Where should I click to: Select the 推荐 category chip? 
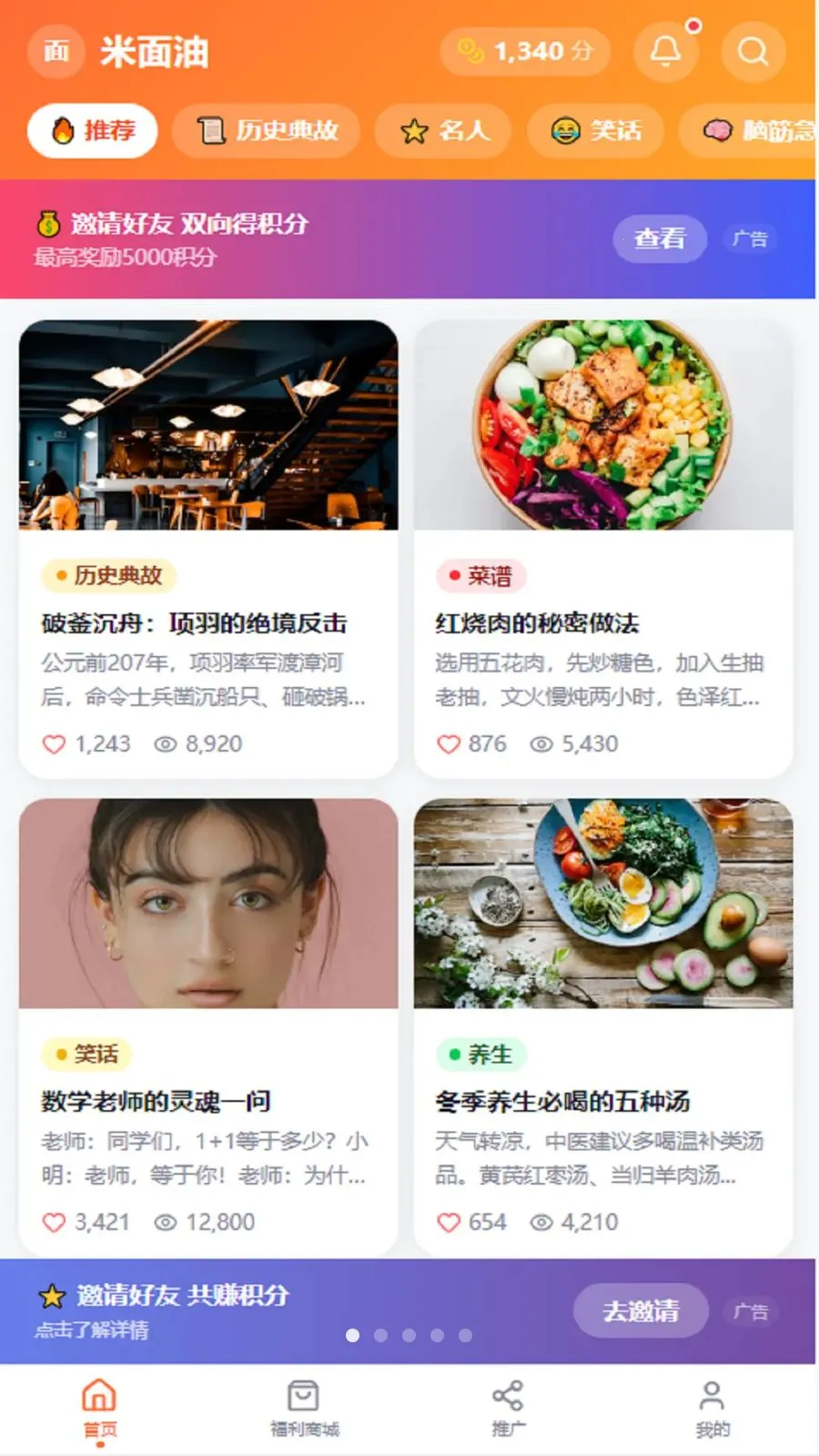93,131
